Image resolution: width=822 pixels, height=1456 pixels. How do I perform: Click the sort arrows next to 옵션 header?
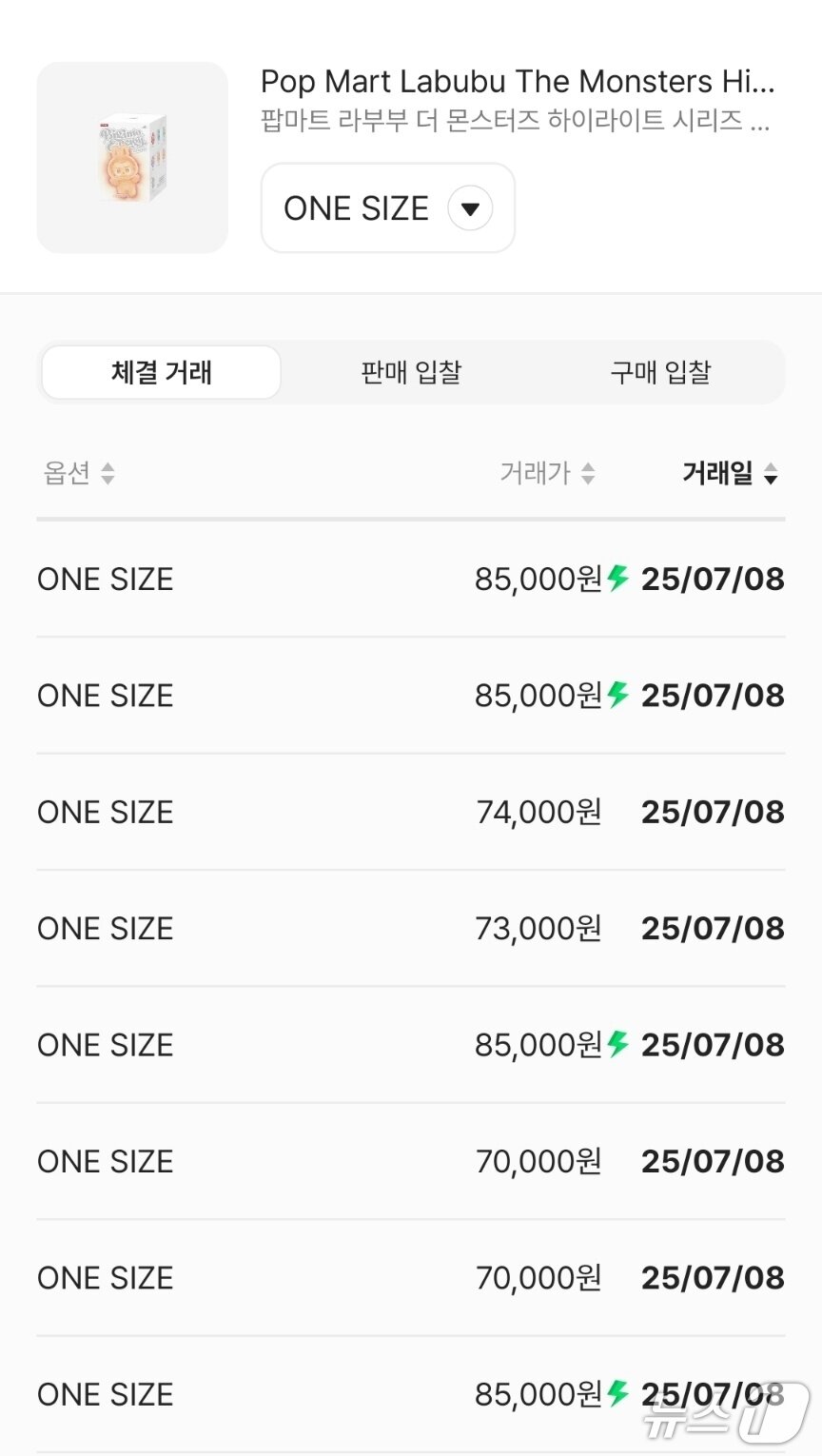coord(108,474)
